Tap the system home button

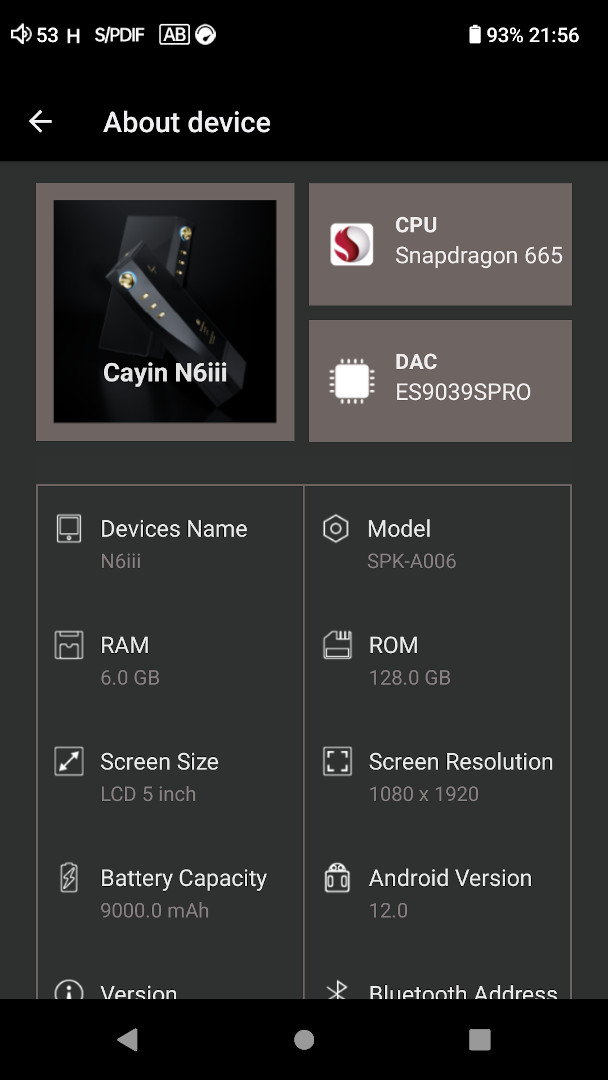click(304, 1040)
